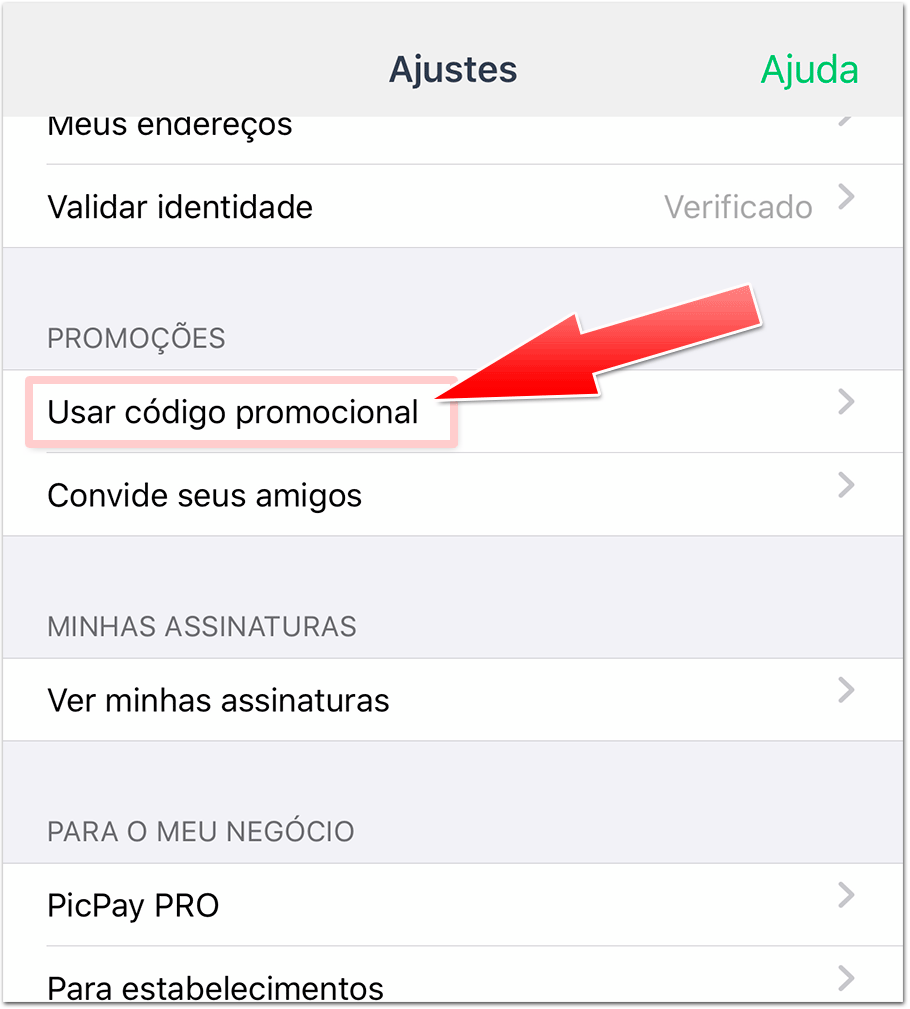Expand the Ver minhas assinaturas chevron
This screenshot has height=1009, width=910.
tap(846, 690)
